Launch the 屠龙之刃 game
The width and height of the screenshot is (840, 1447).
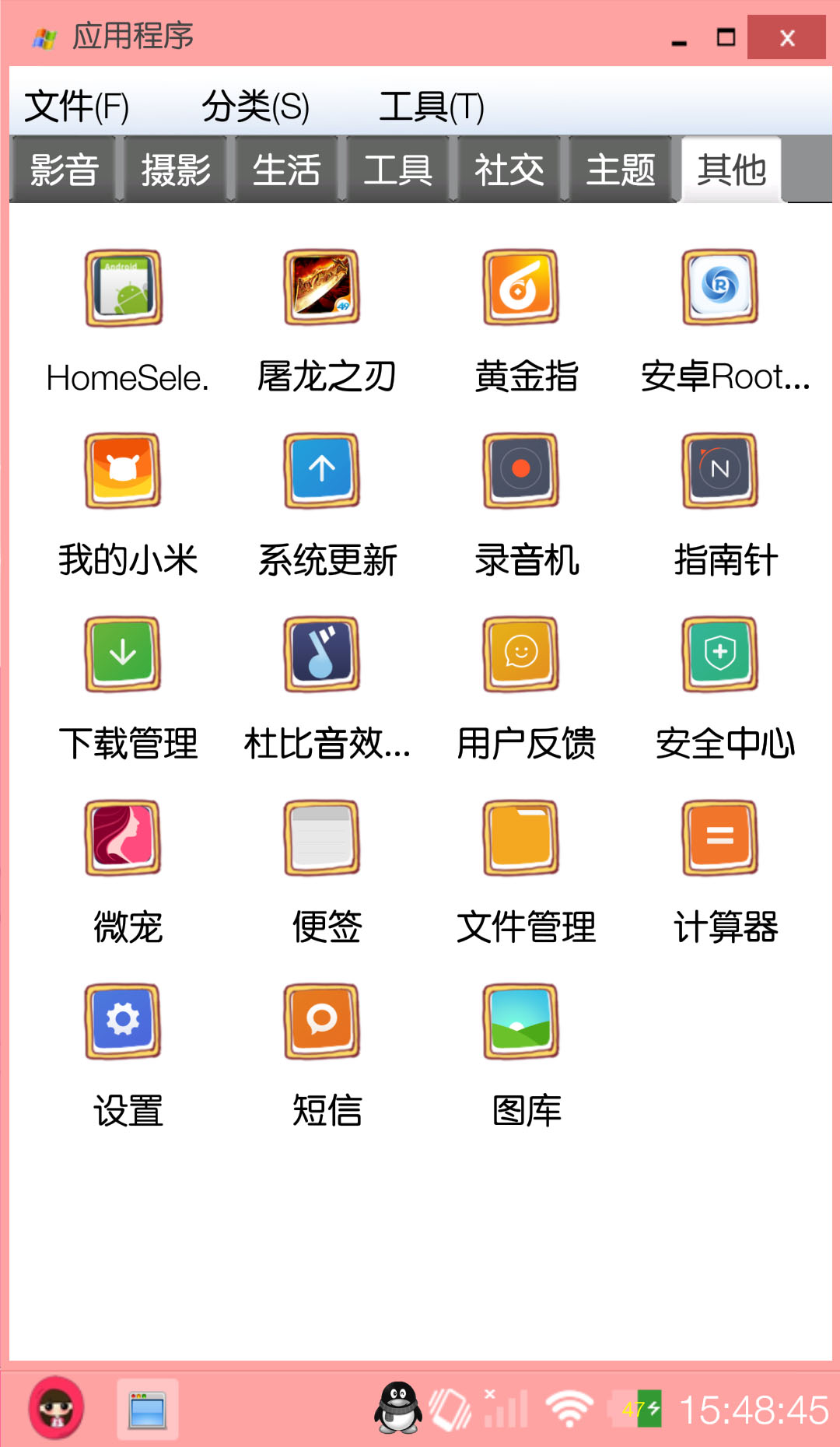322,287
